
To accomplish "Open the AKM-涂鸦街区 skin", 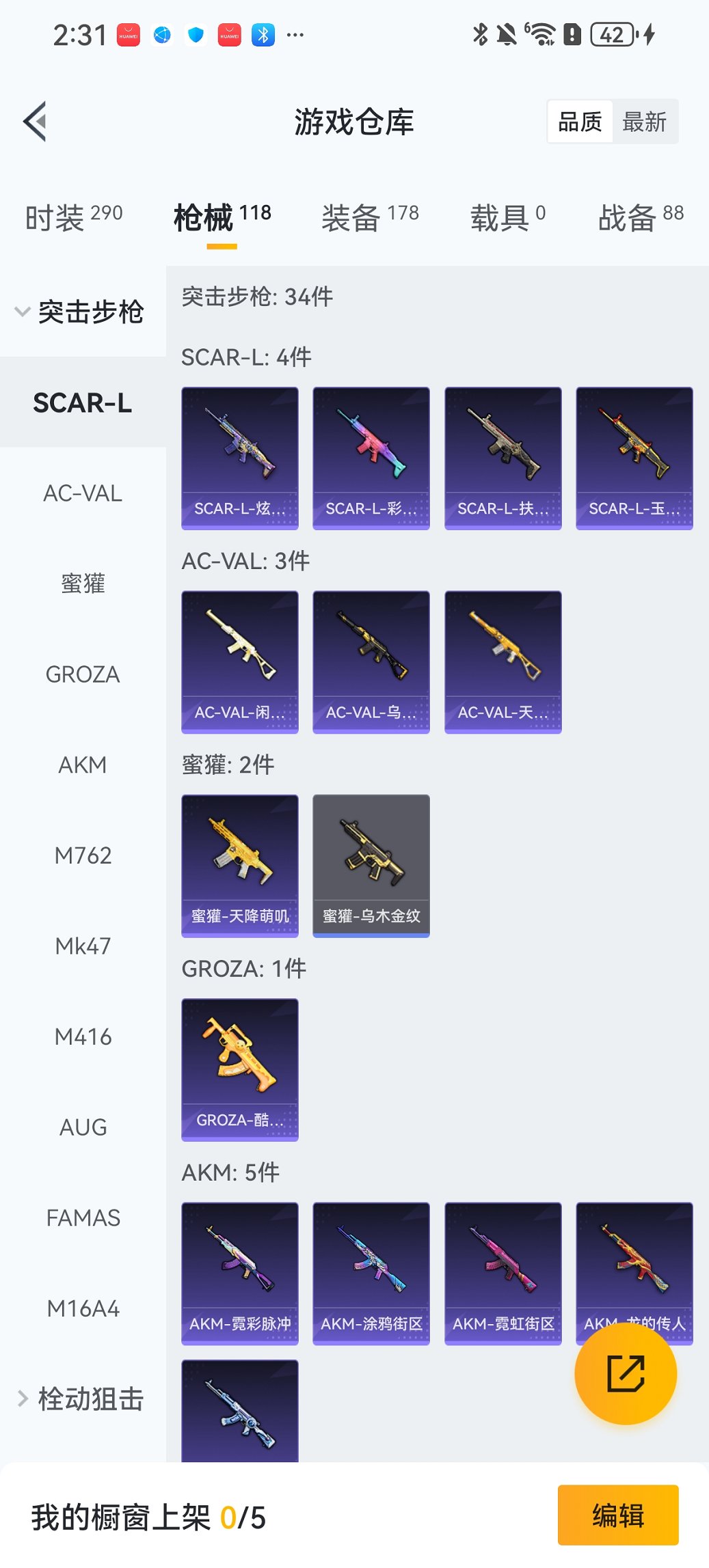I will [x=371, y=1273].
